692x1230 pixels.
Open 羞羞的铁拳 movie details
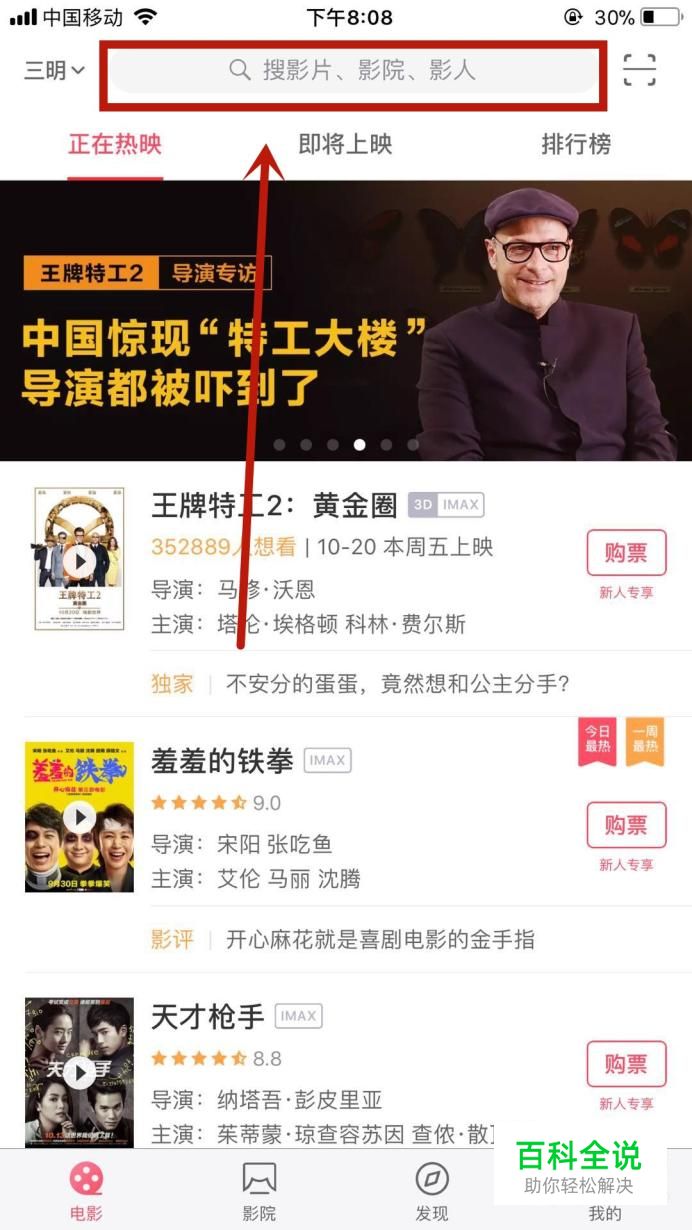(222, 761)
